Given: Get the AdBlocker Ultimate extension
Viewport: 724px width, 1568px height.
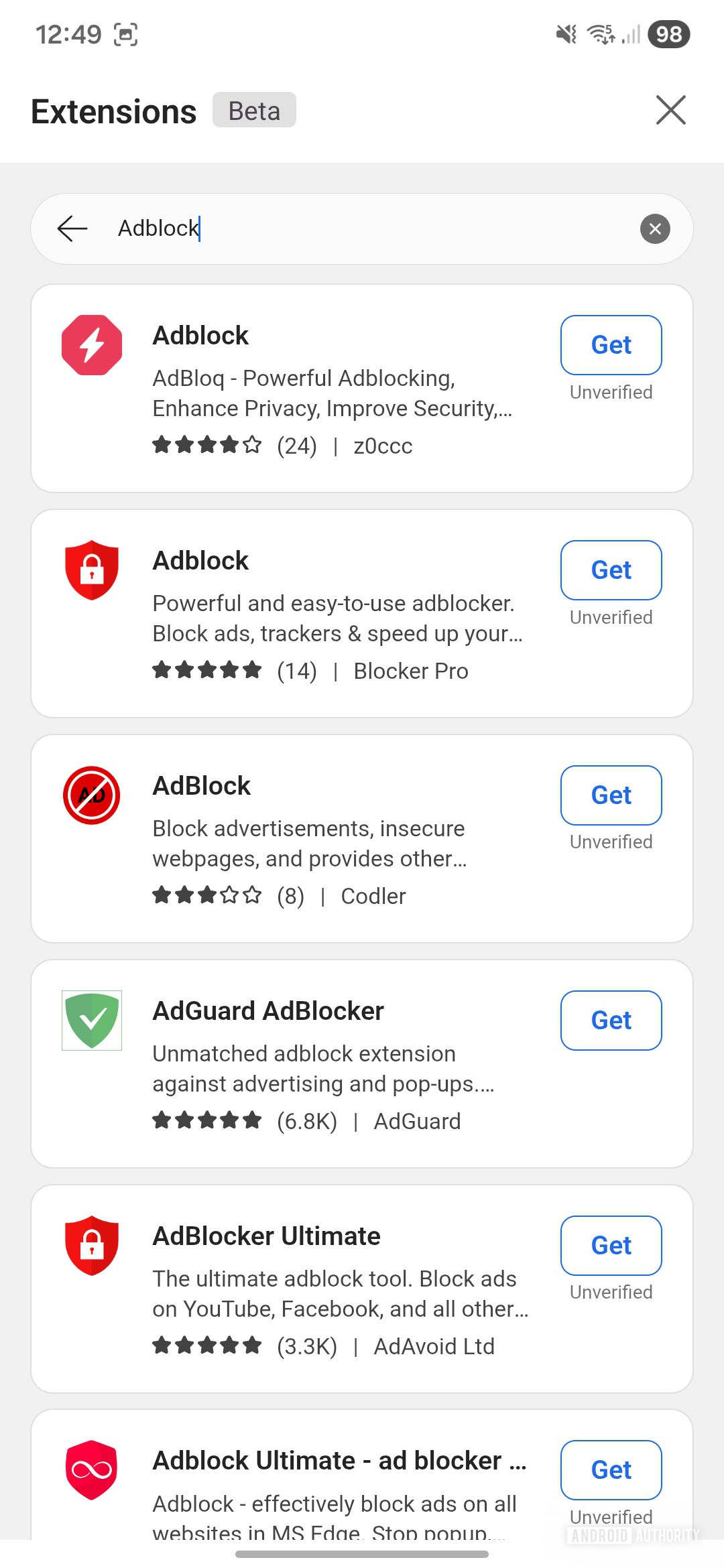Looking at the screenshot, I should 610,1245.
